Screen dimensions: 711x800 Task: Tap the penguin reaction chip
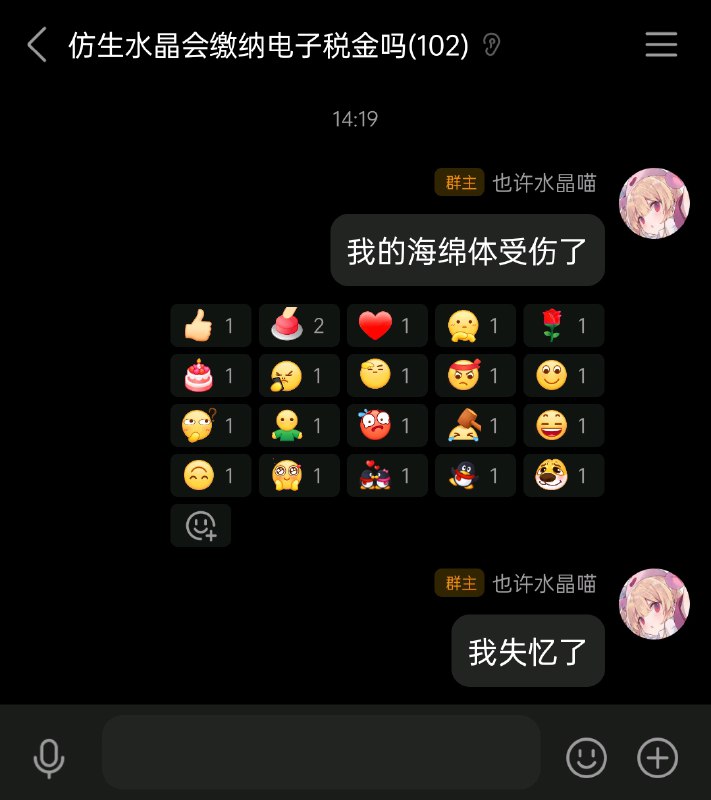point(475,475)
